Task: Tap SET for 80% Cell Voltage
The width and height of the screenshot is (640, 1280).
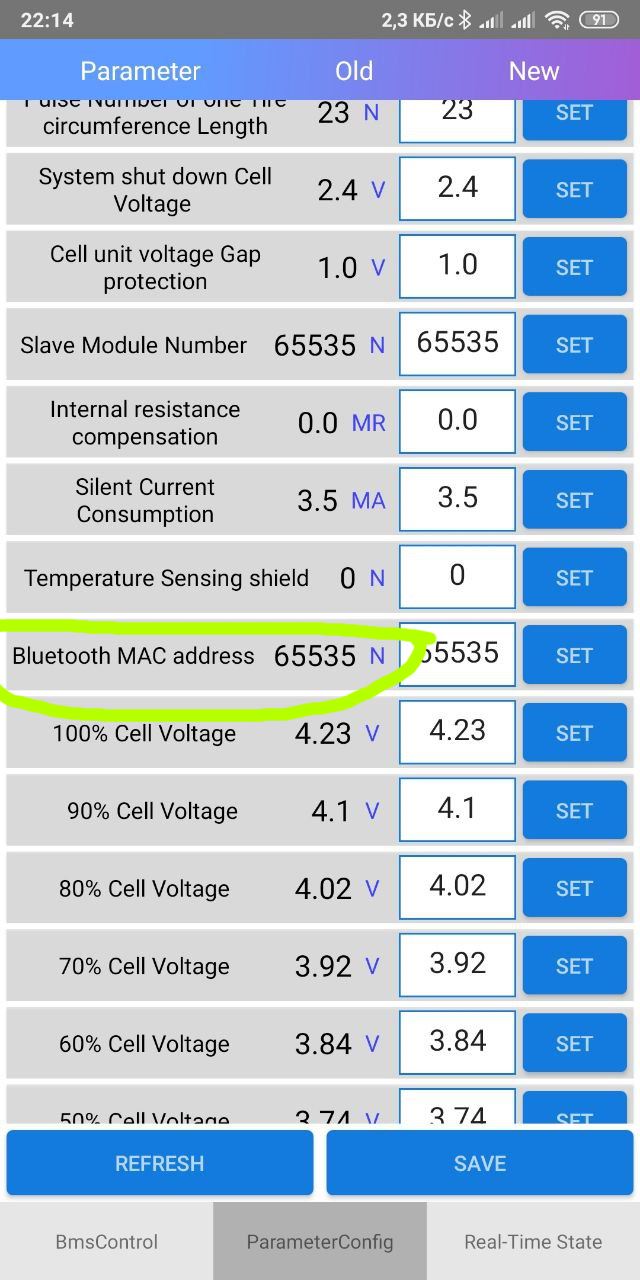Action: [574, 888]
